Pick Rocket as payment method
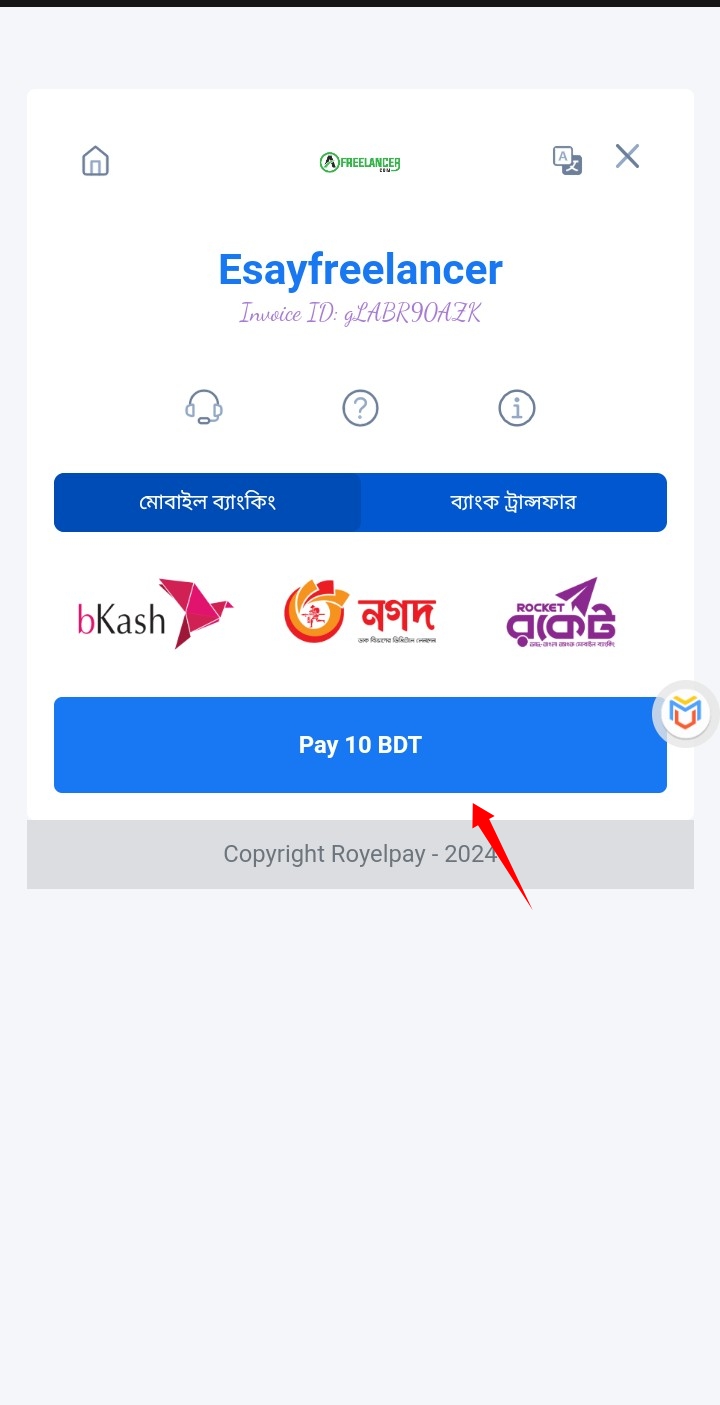 561,614
